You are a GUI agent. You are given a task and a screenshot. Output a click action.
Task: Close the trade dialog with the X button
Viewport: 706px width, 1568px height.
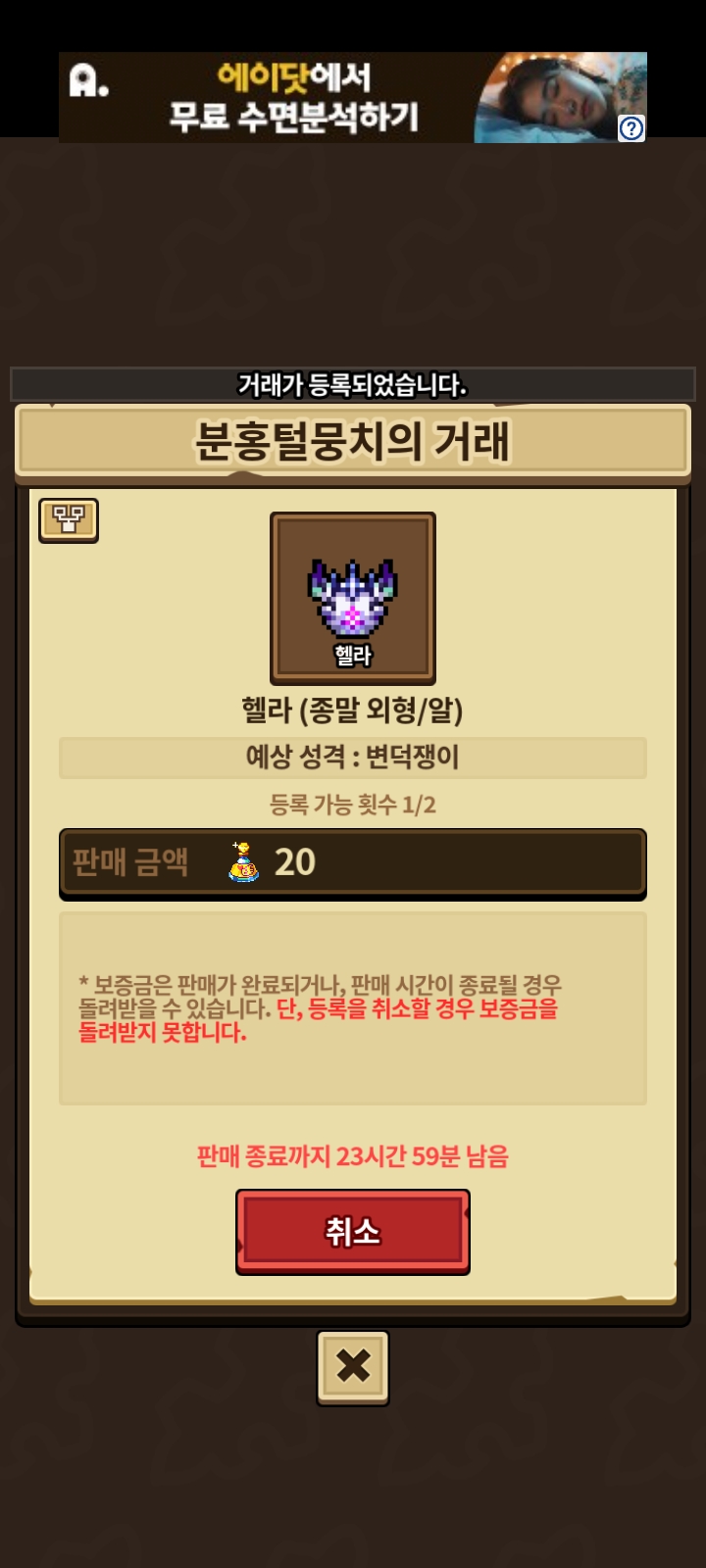353,1366
